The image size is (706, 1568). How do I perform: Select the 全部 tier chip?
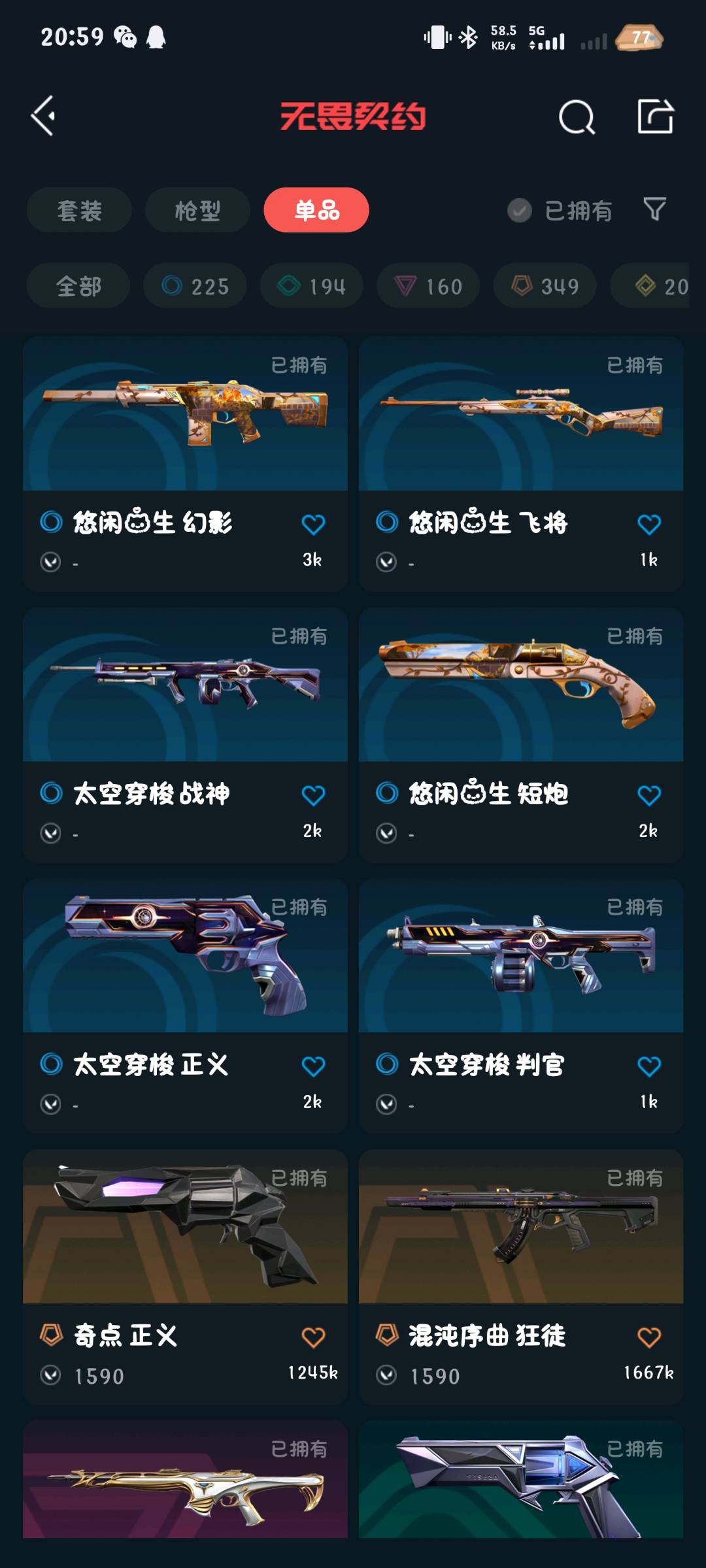point(78,286)
